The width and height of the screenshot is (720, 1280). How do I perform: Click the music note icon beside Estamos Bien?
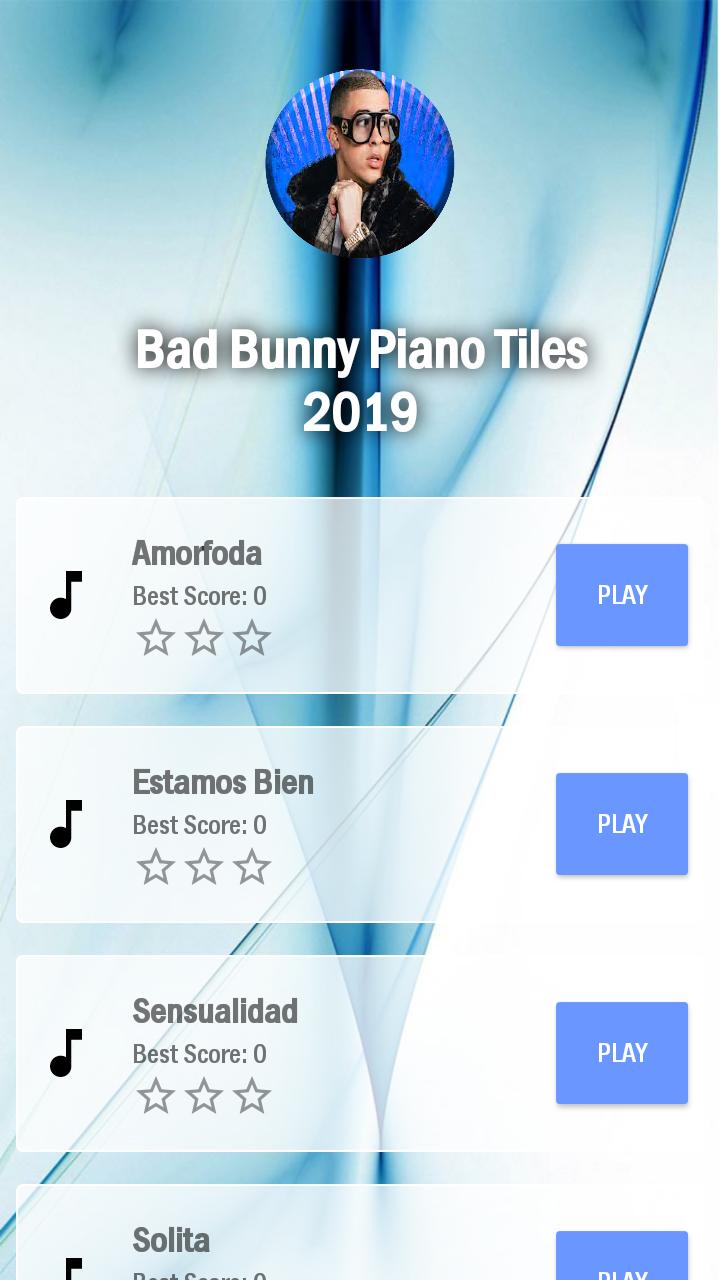[x=64, y=823]
